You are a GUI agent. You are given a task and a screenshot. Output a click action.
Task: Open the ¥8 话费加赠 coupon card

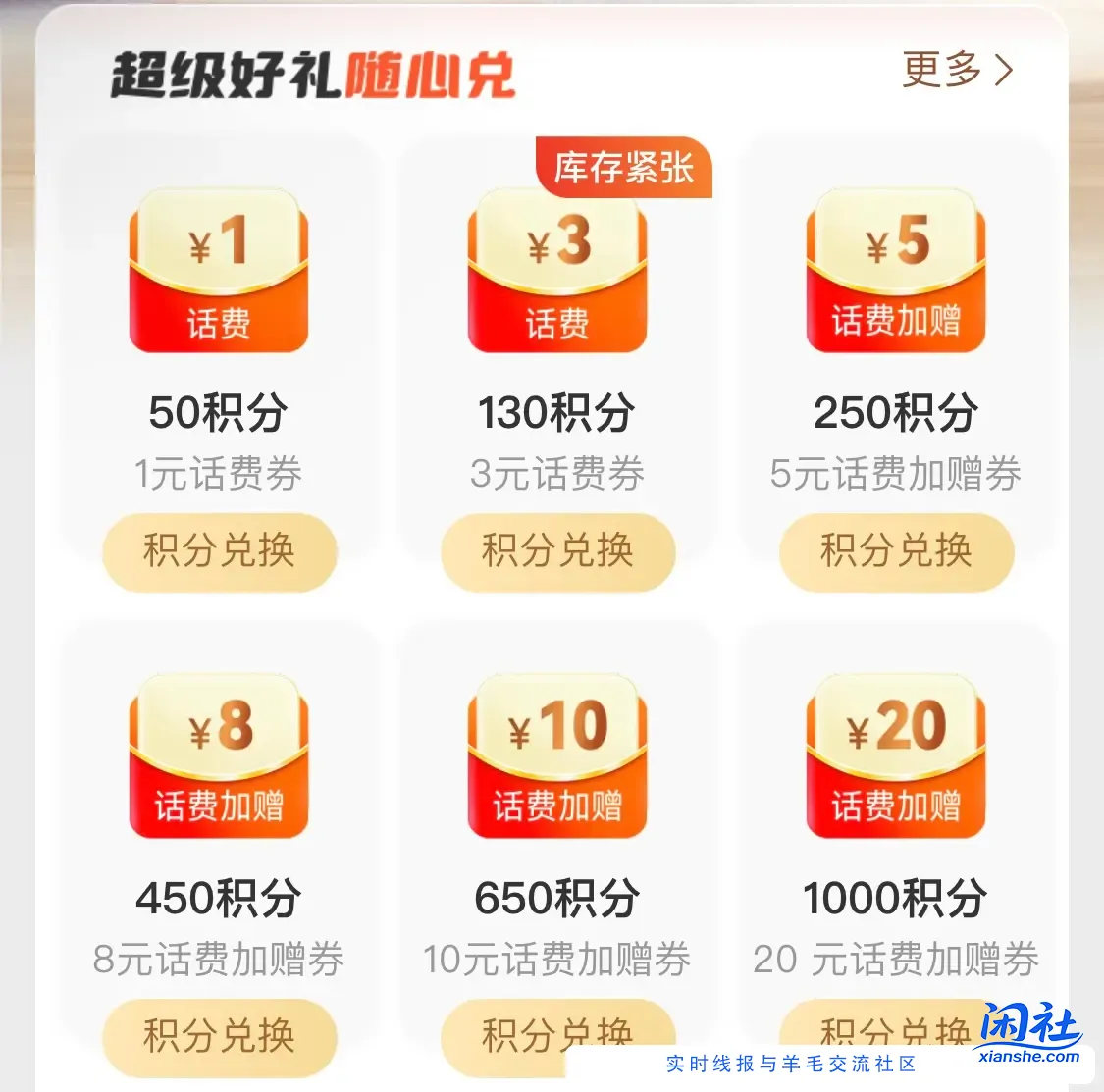tap(219, 756)
